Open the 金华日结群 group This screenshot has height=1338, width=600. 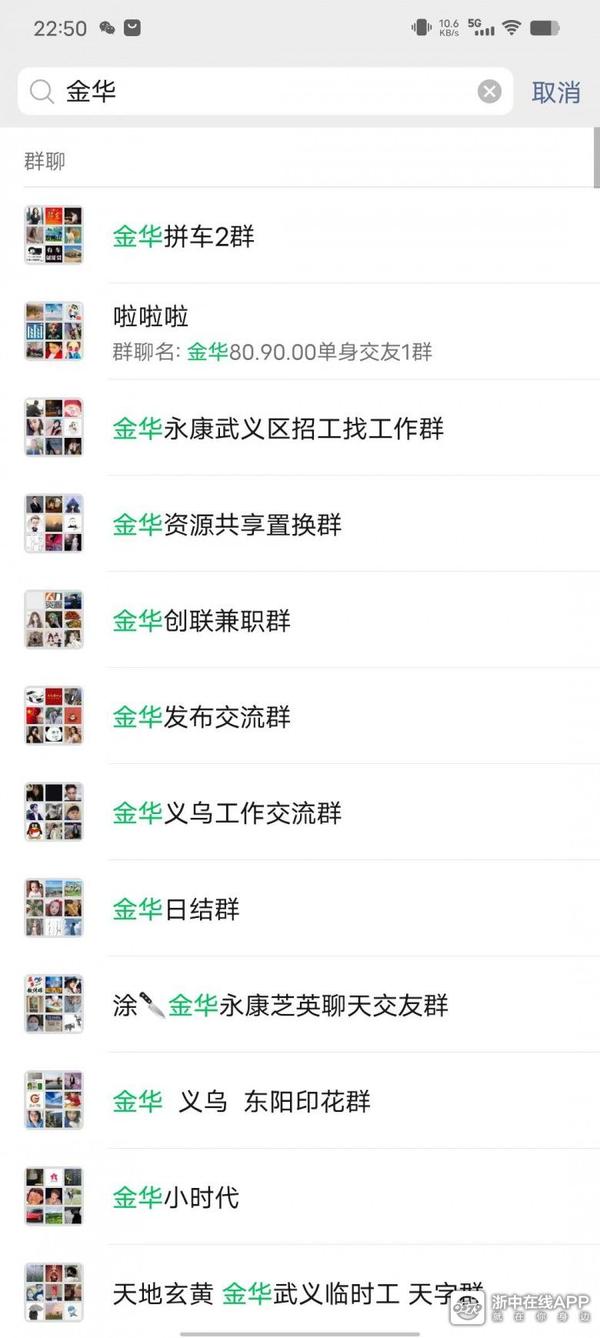tap(300, 908)
